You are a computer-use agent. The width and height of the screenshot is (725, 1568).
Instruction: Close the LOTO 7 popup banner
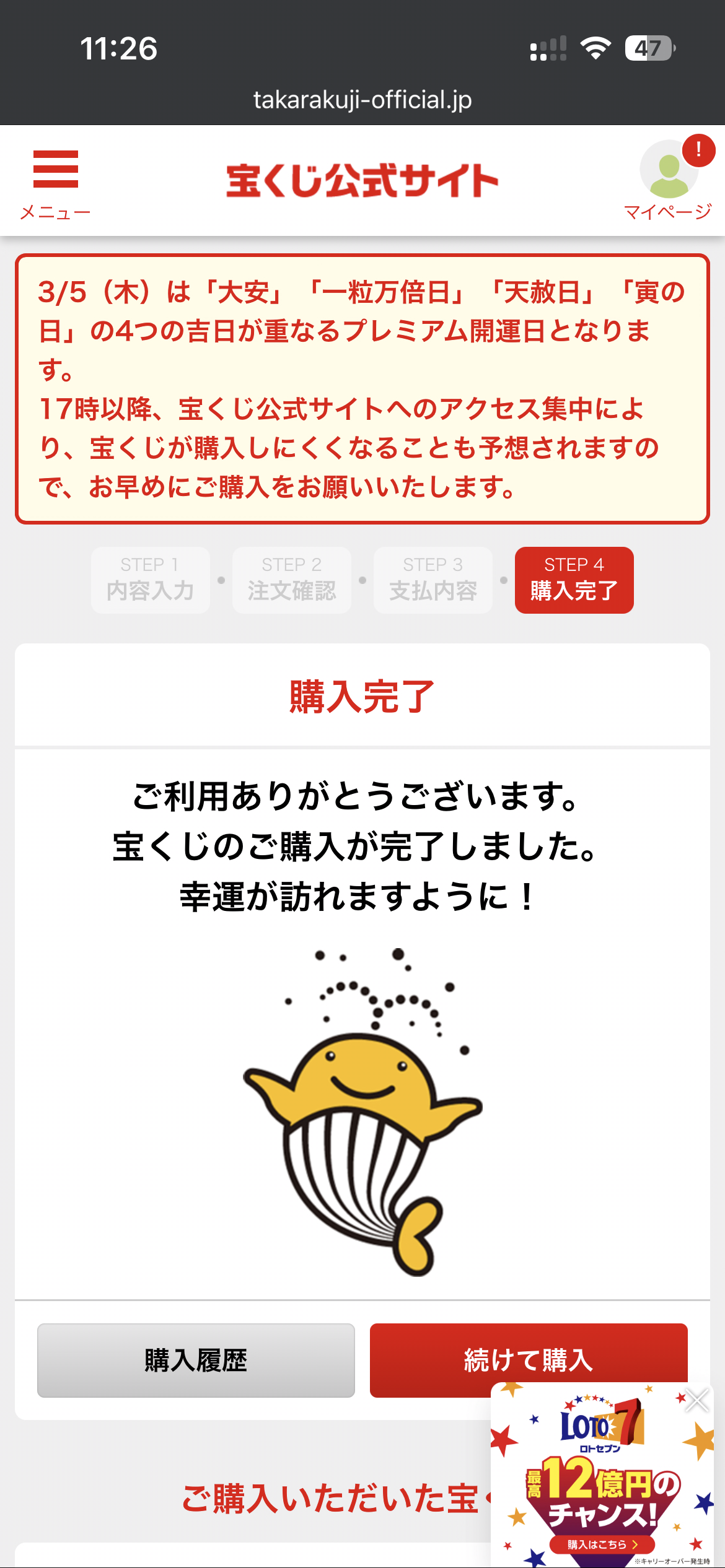(697, 1400)
